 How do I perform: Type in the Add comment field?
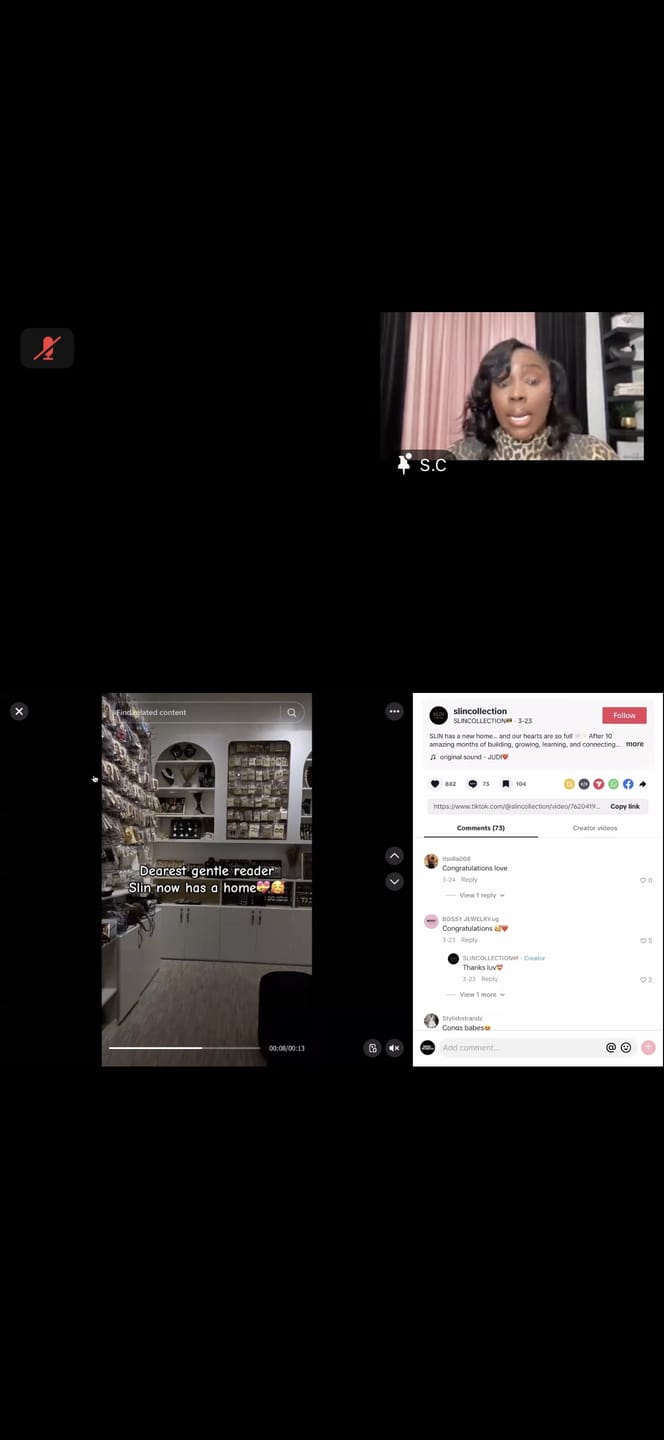coord(521,1047)
